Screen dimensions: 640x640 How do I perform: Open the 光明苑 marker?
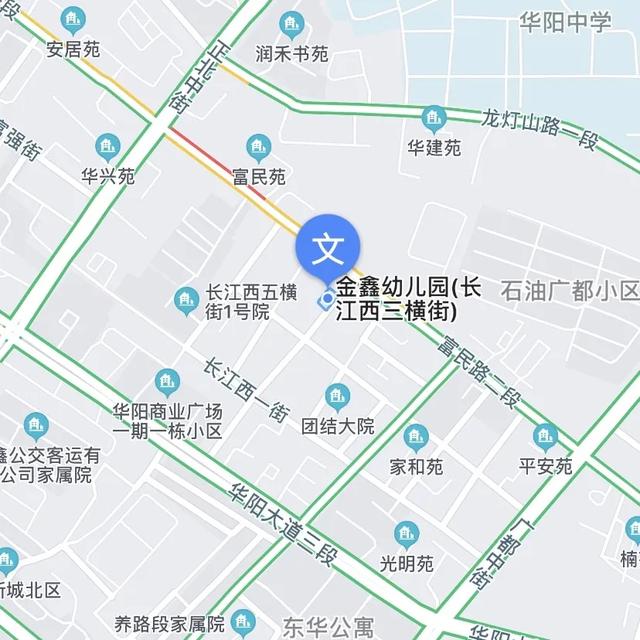406,534
